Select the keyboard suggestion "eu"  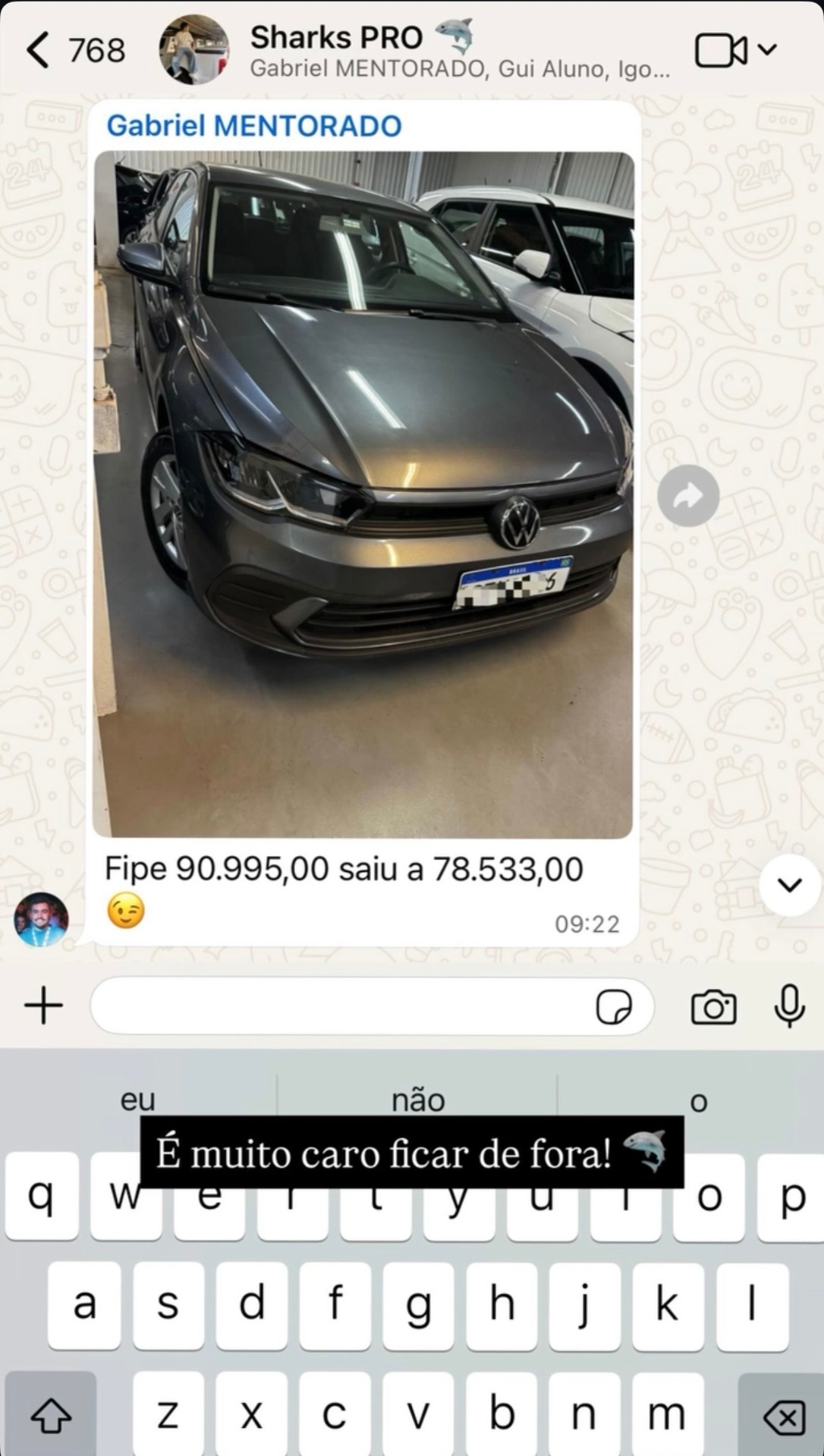click(x=137, y=1099)
